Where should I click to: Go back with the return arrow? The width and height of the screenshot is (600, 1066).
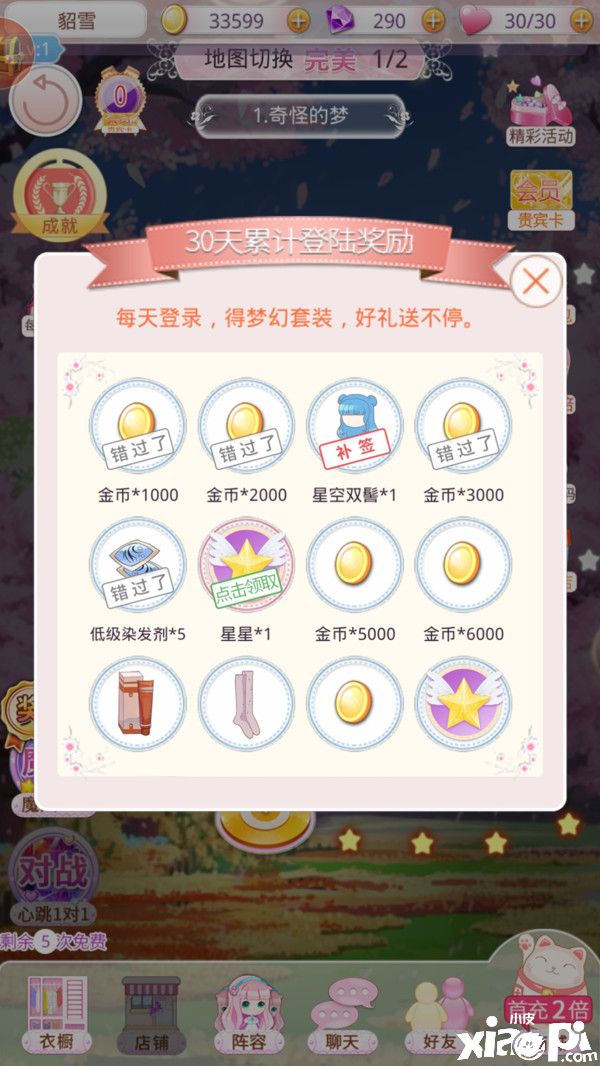45,100
